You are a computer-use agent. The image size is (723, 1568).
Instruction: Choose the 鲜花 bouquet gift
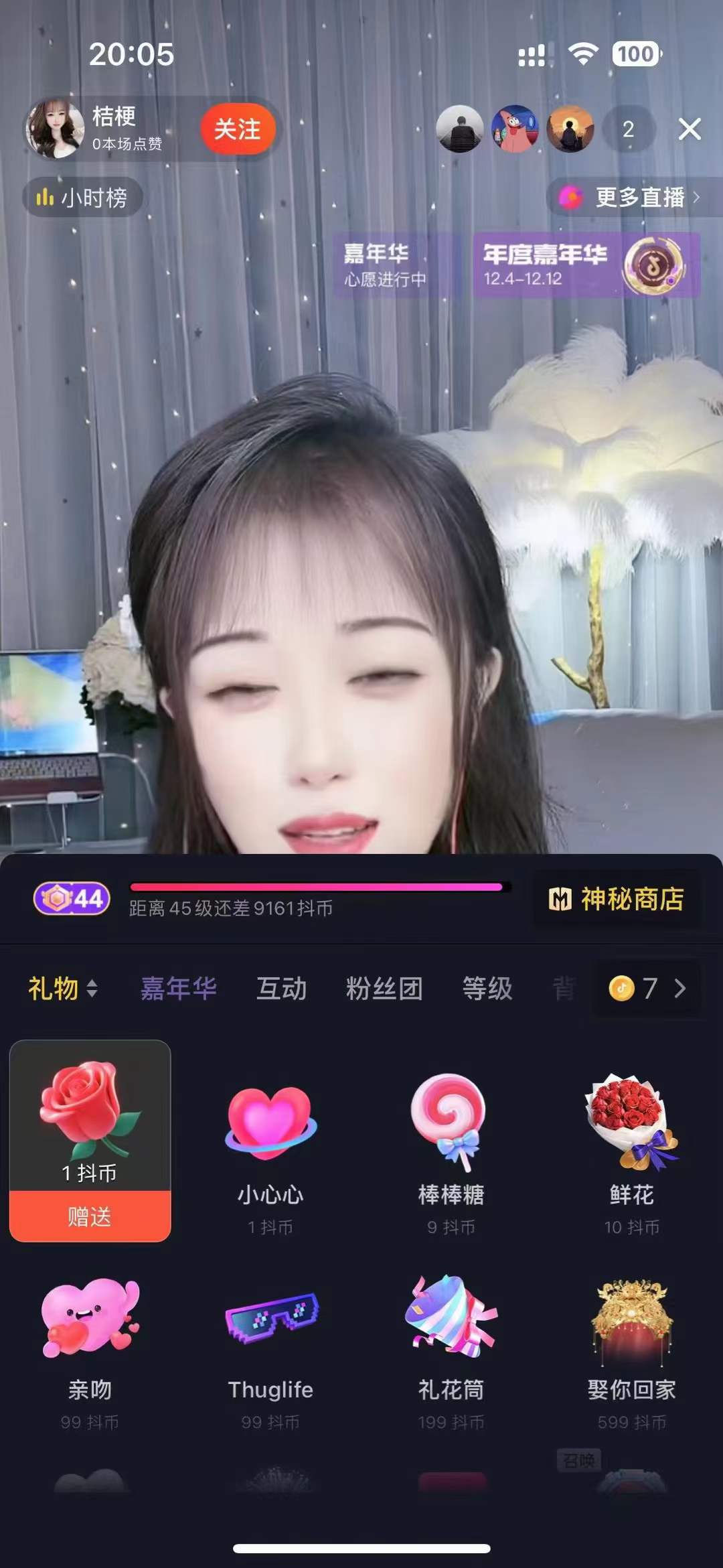(x=631, y=1152)
